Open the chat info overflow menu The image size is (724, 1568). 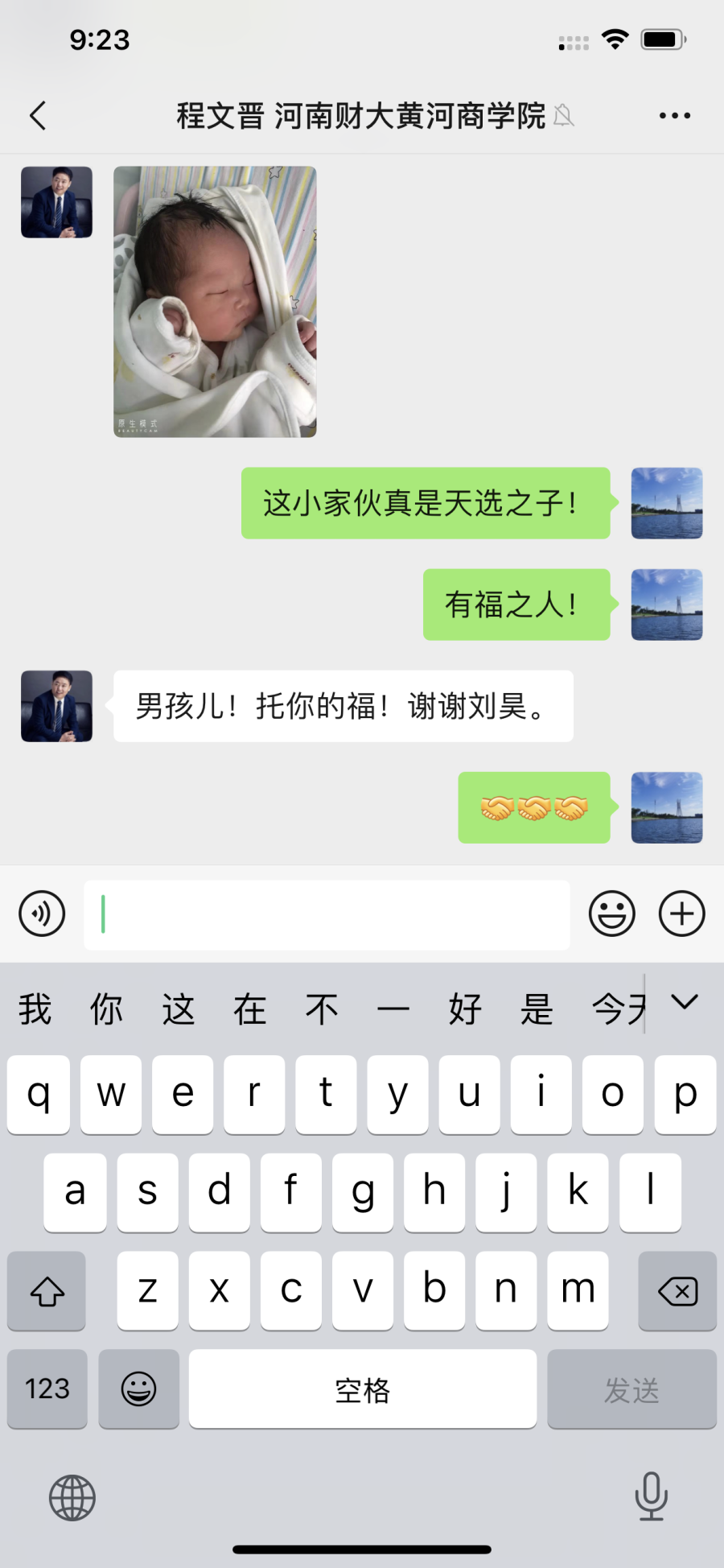point(674,116)
